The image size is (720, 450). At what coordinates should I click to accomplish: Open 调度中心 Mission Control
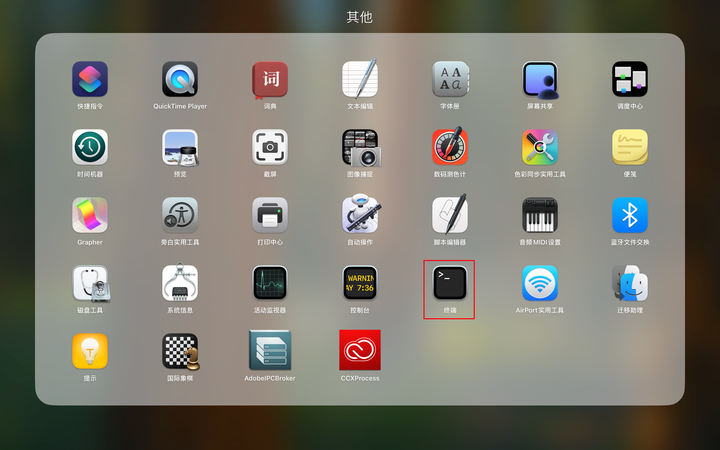630,79
